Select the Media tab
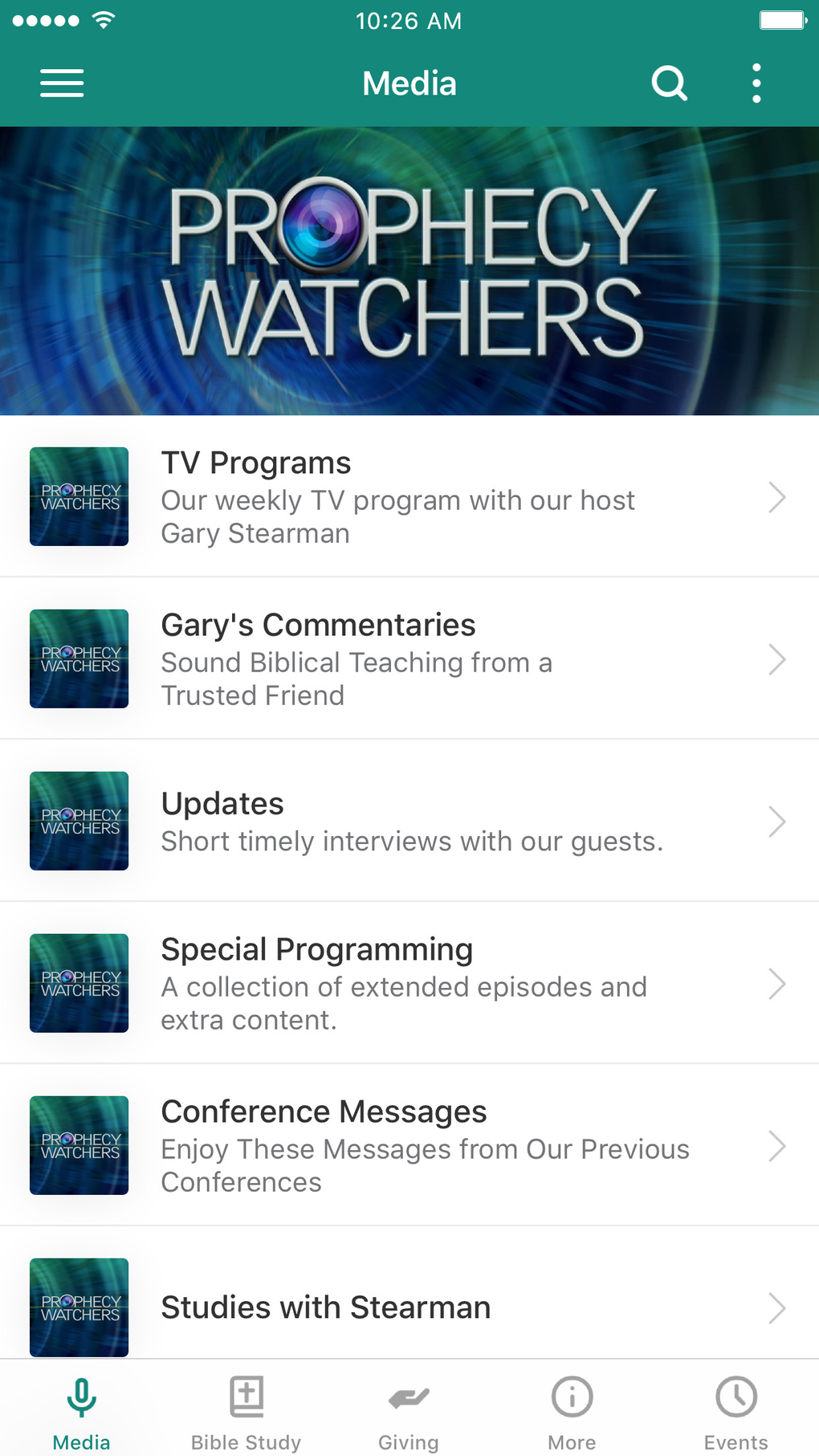Screen dimensions: 819x1456 [x=81, y=1413]
